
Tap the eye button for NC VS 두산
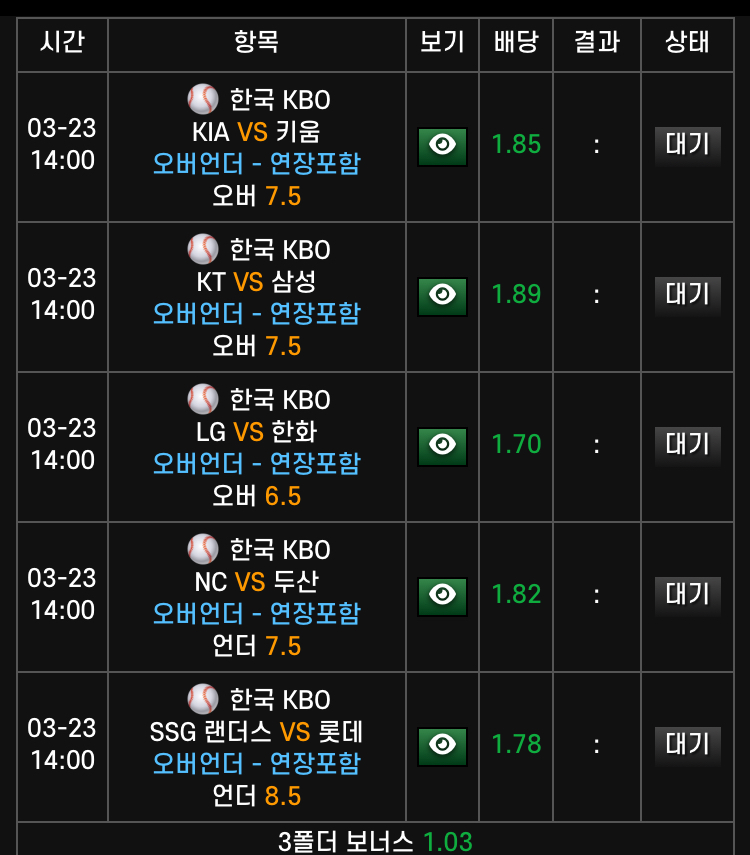coord(442,596)
